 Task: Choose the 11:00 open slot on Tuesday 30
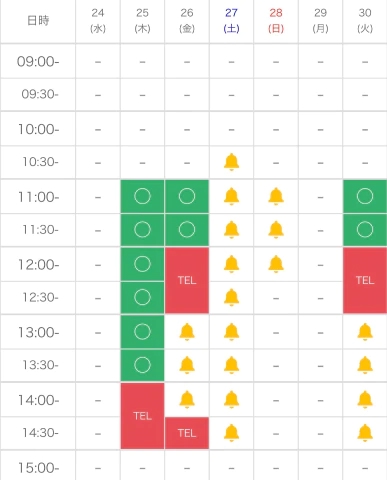(365, 196)
